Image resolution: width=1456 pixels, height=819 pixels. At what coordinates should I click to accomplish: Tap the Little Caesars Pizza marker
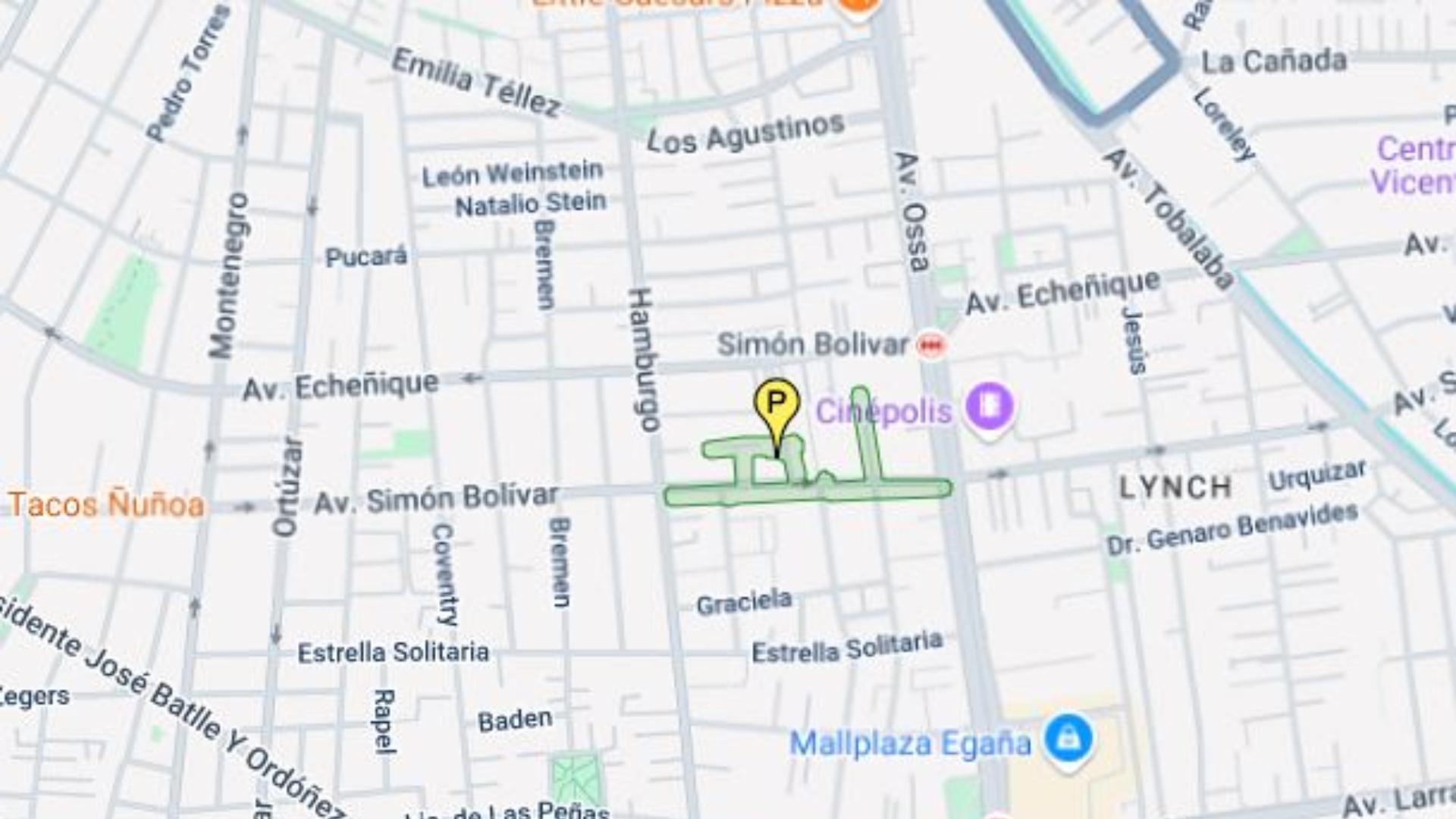click(857, 6)
